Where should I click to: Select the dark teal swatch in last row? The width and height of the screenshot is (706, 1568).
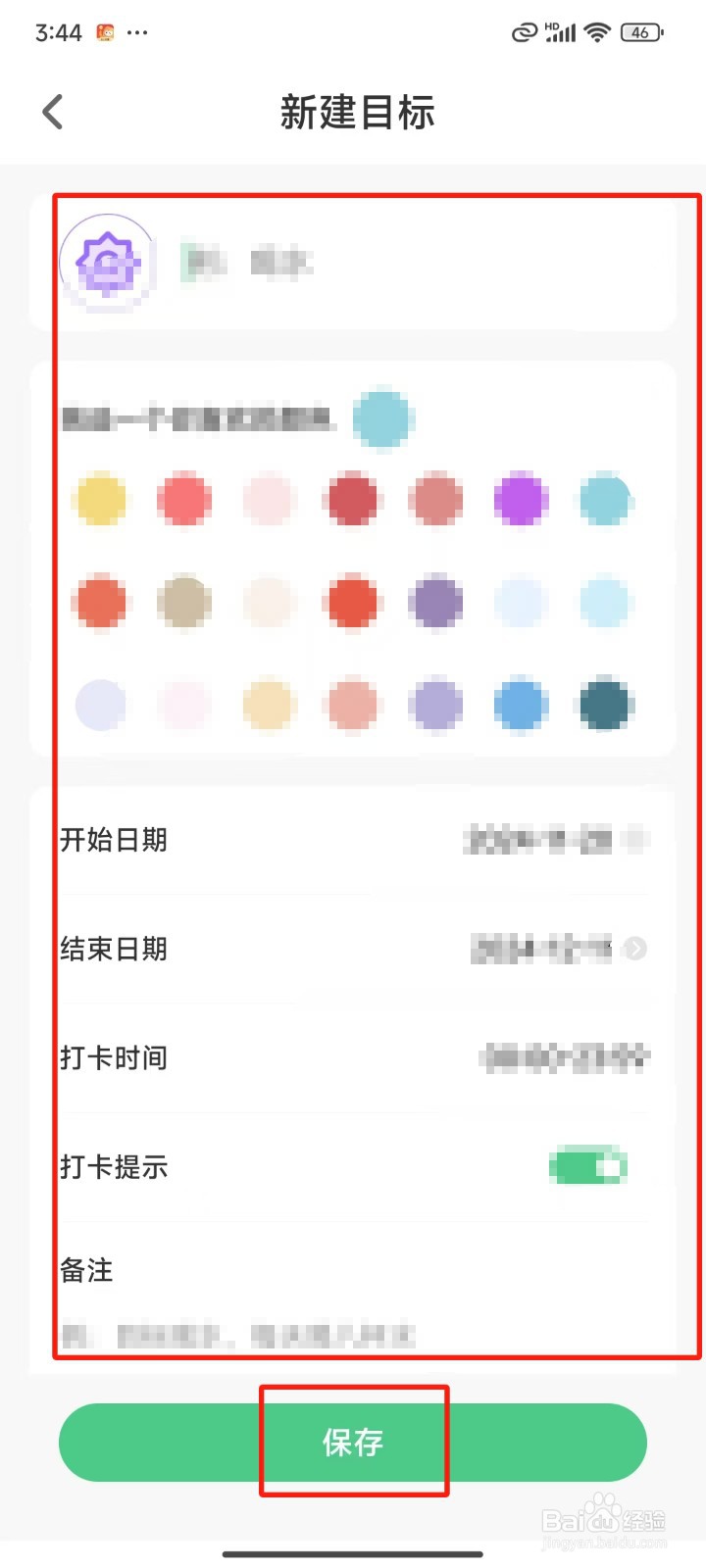[605, 706]
